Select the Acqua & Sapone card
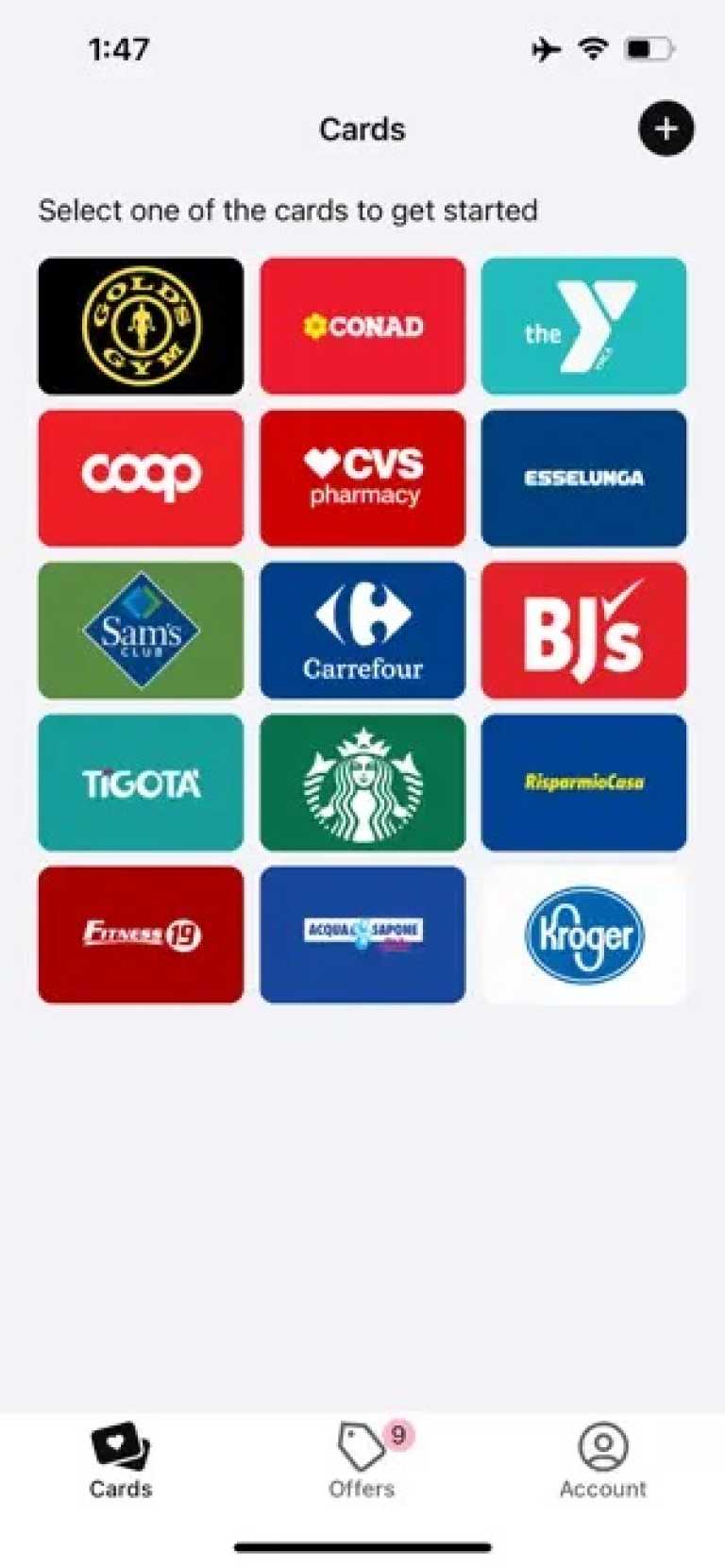Image resolution: width=725 pixels, height=1568 pixels. point(362,935)
